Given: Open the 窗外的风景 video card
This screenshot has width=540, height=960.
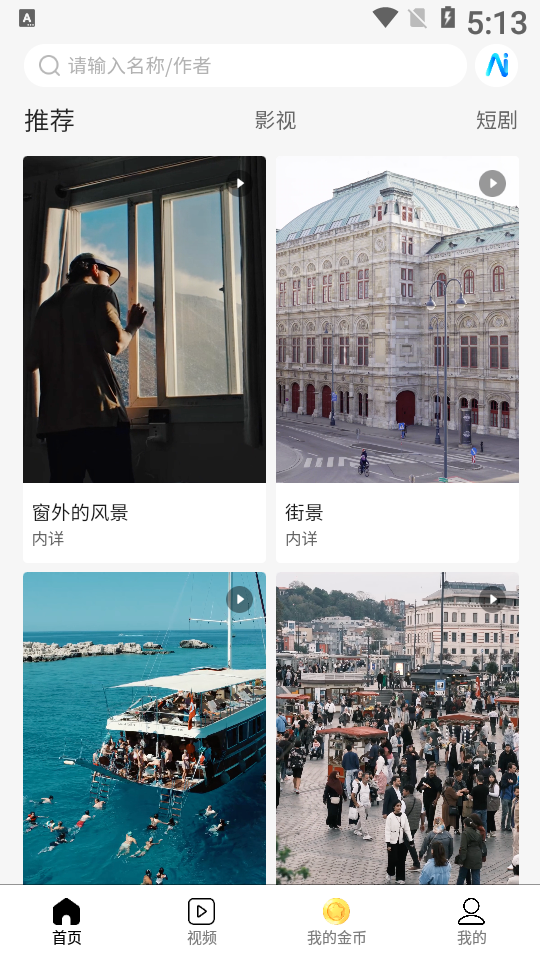Looking at the screenshot, I should 144,359.
